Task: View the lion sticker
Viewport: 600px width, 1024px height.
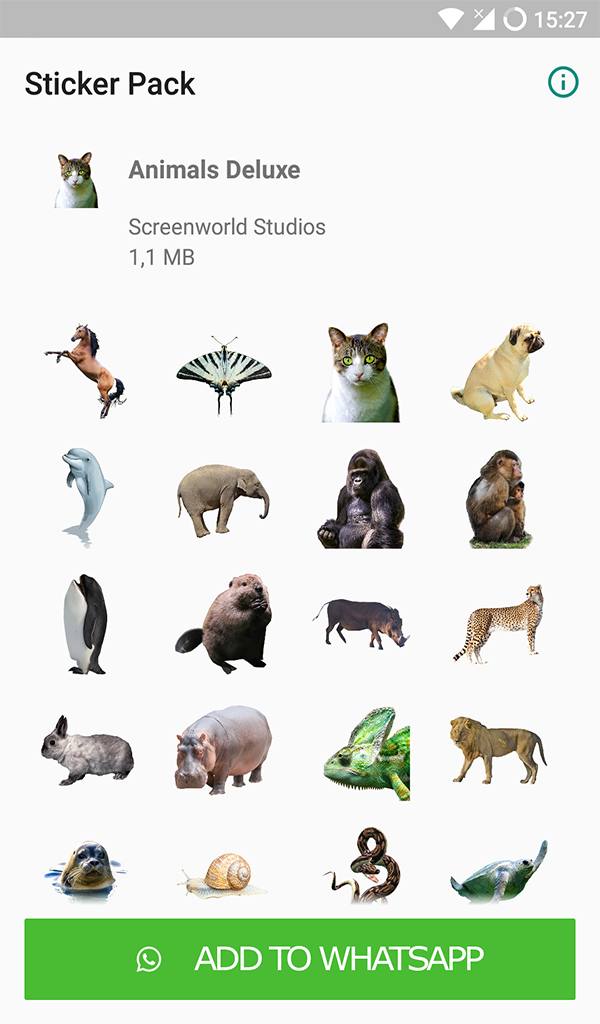Action: pos(498,750)
